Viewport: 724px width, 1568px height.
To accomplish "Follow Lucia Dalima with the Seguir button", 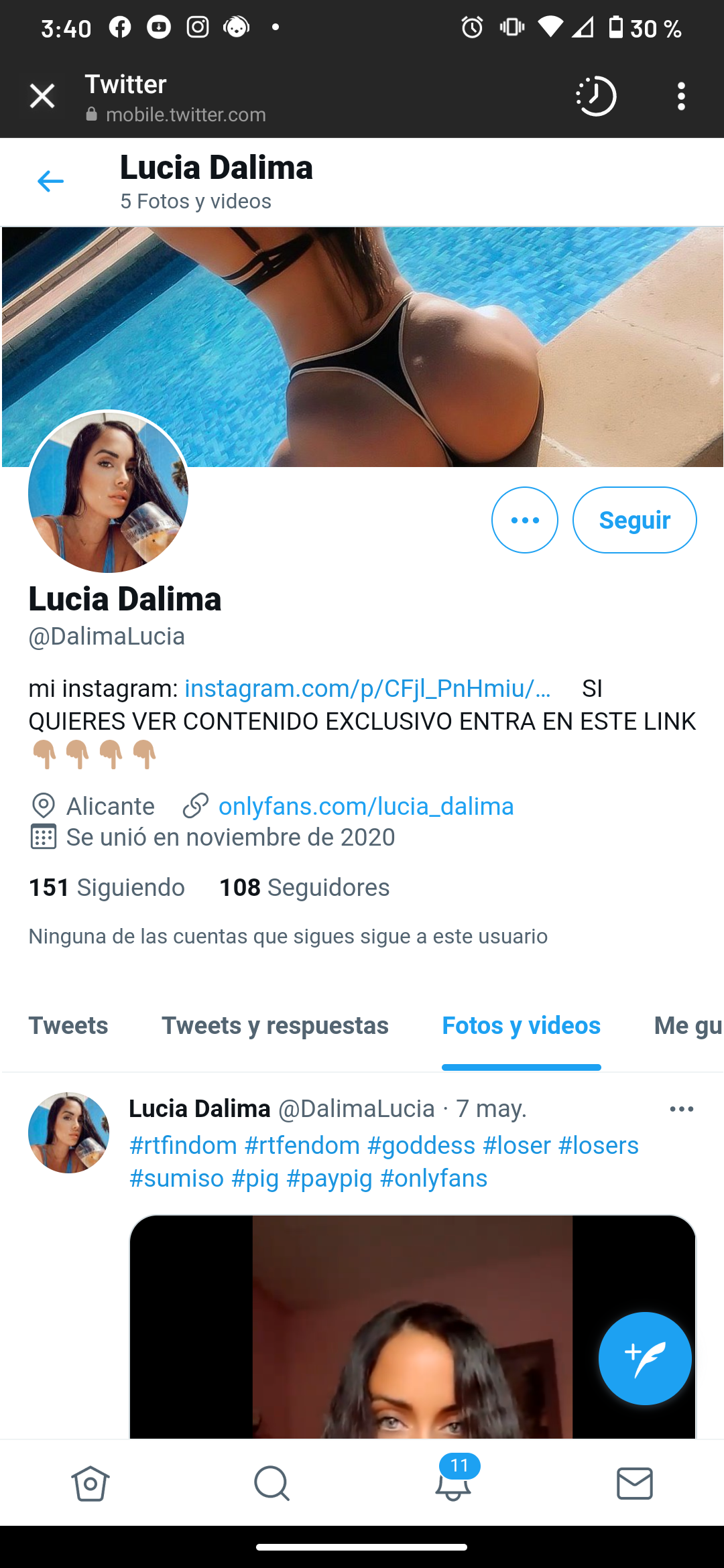I will click(633, 519).
